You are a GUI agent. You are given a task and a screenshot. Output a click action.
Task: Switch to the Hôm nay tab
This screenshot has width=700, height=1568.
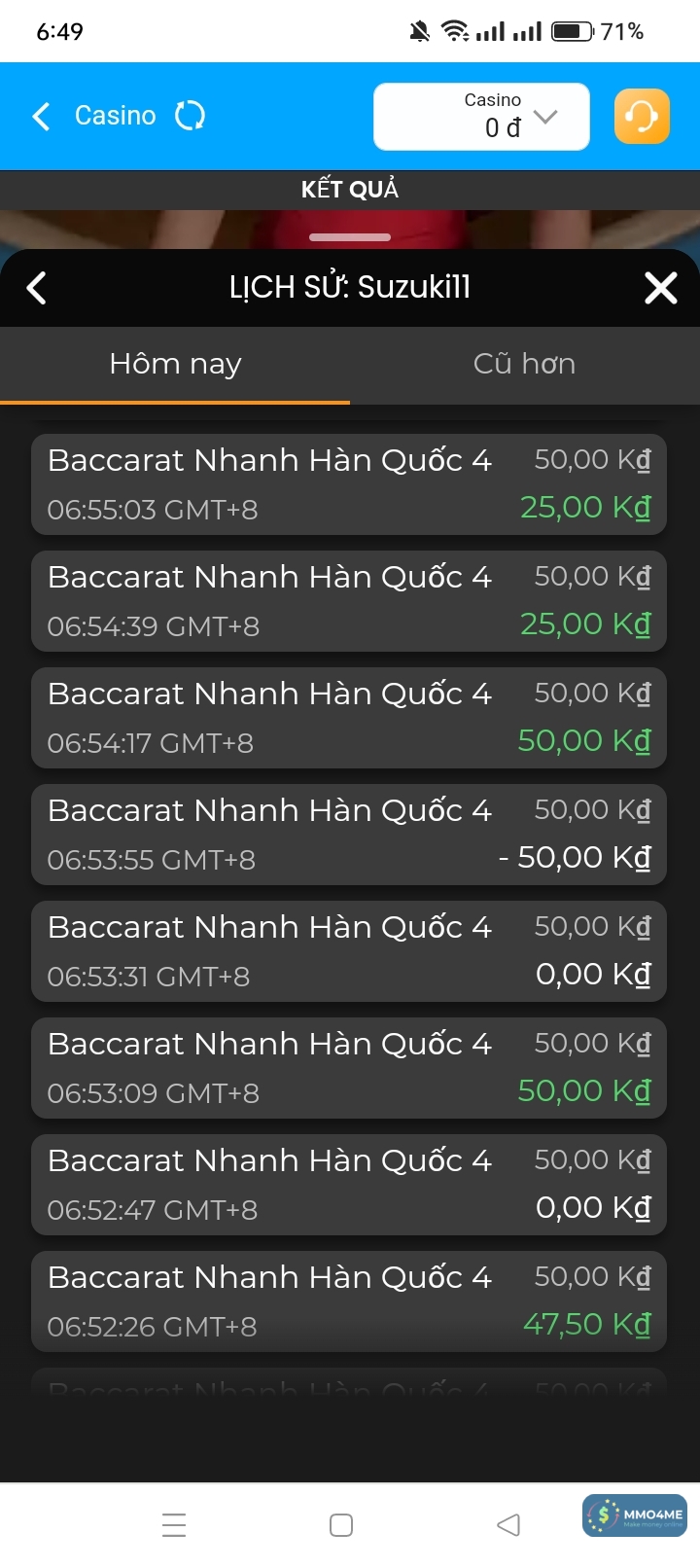[175, 365]
